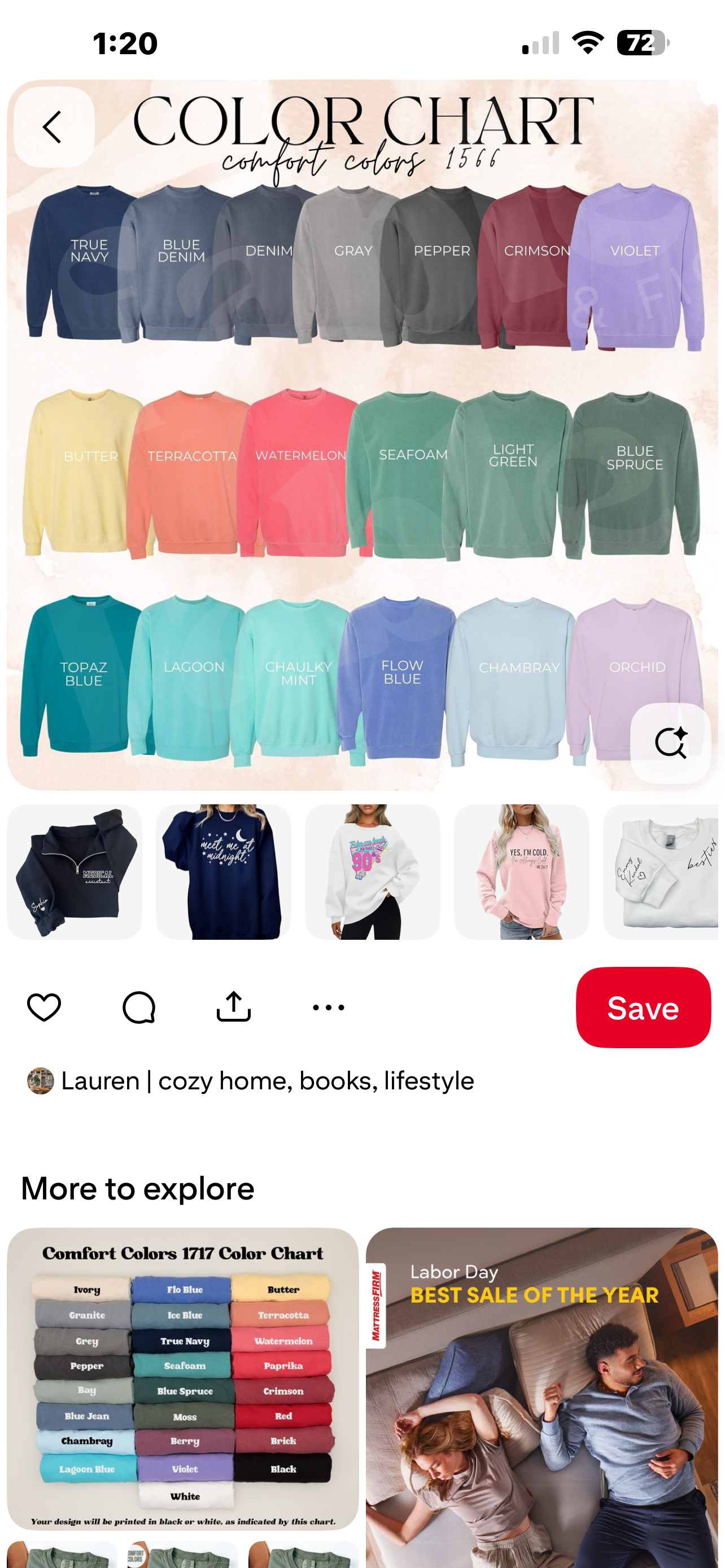This screenshot has width=725, height=1568.
Task: View the white embroidered sleeve sweatshirt
Action: tap(661, 871)
